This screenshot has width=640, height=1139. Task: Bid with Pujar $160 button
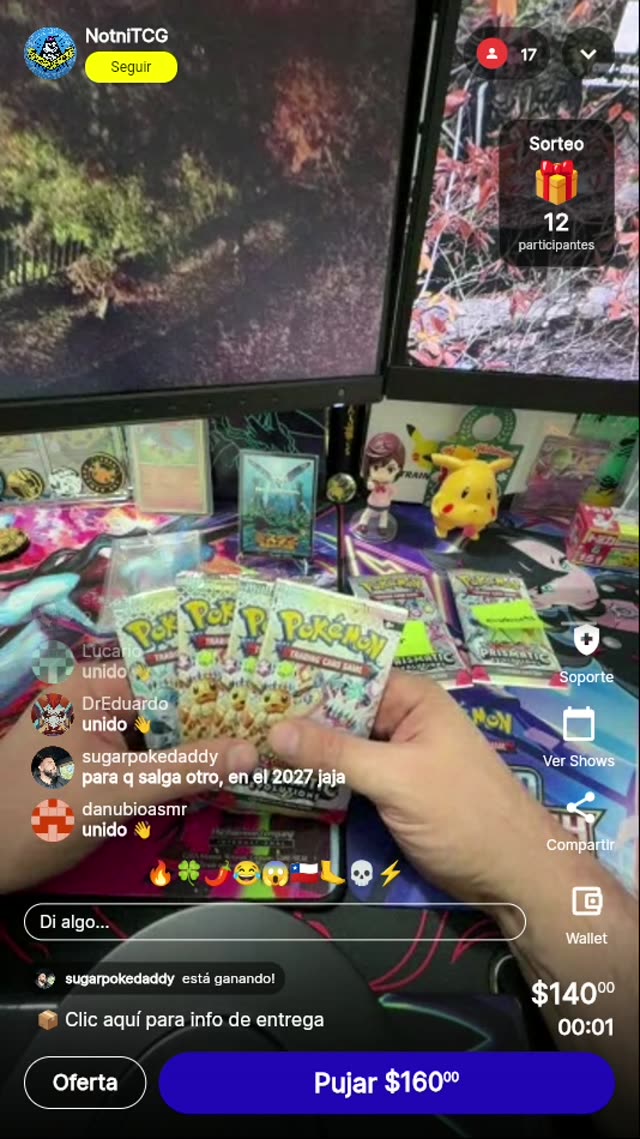coord(386,1082)
